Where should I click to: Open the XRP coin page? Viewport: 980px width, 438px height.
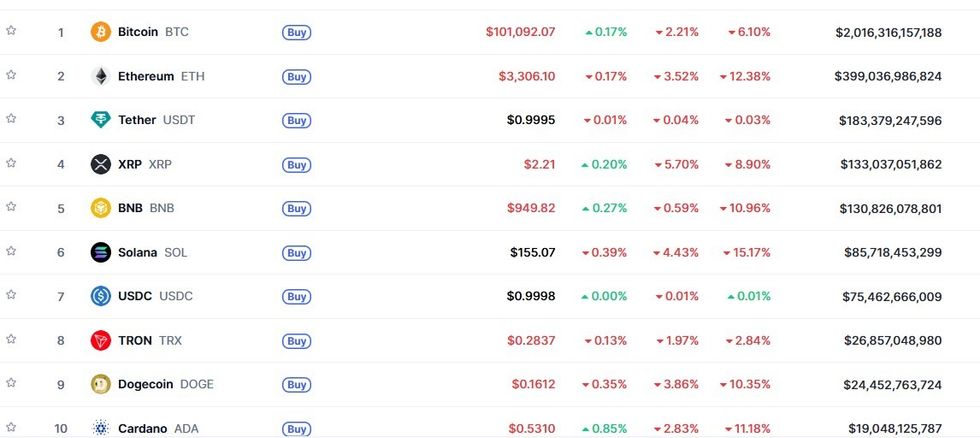pos(130,164)
